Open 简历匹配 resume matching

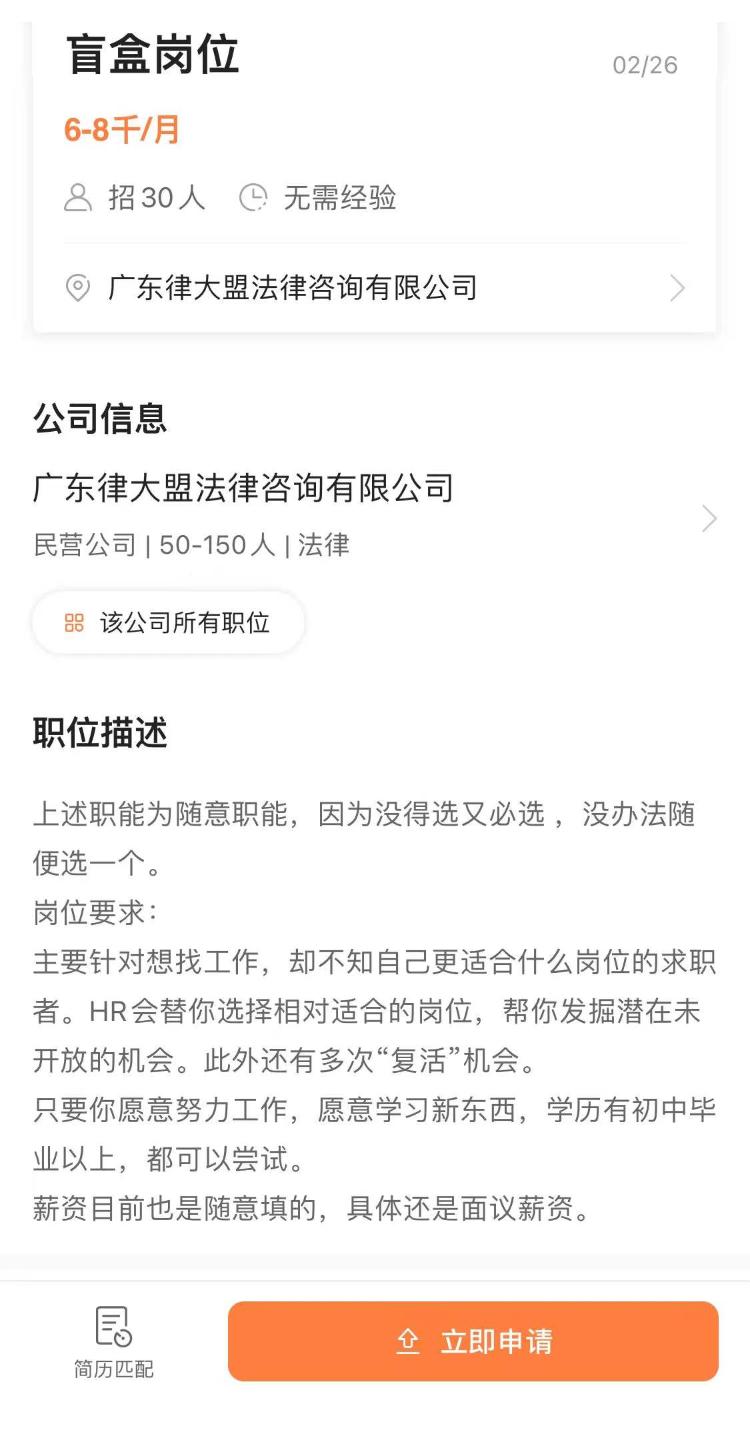pyautogui.click(x=114, y=1342)
